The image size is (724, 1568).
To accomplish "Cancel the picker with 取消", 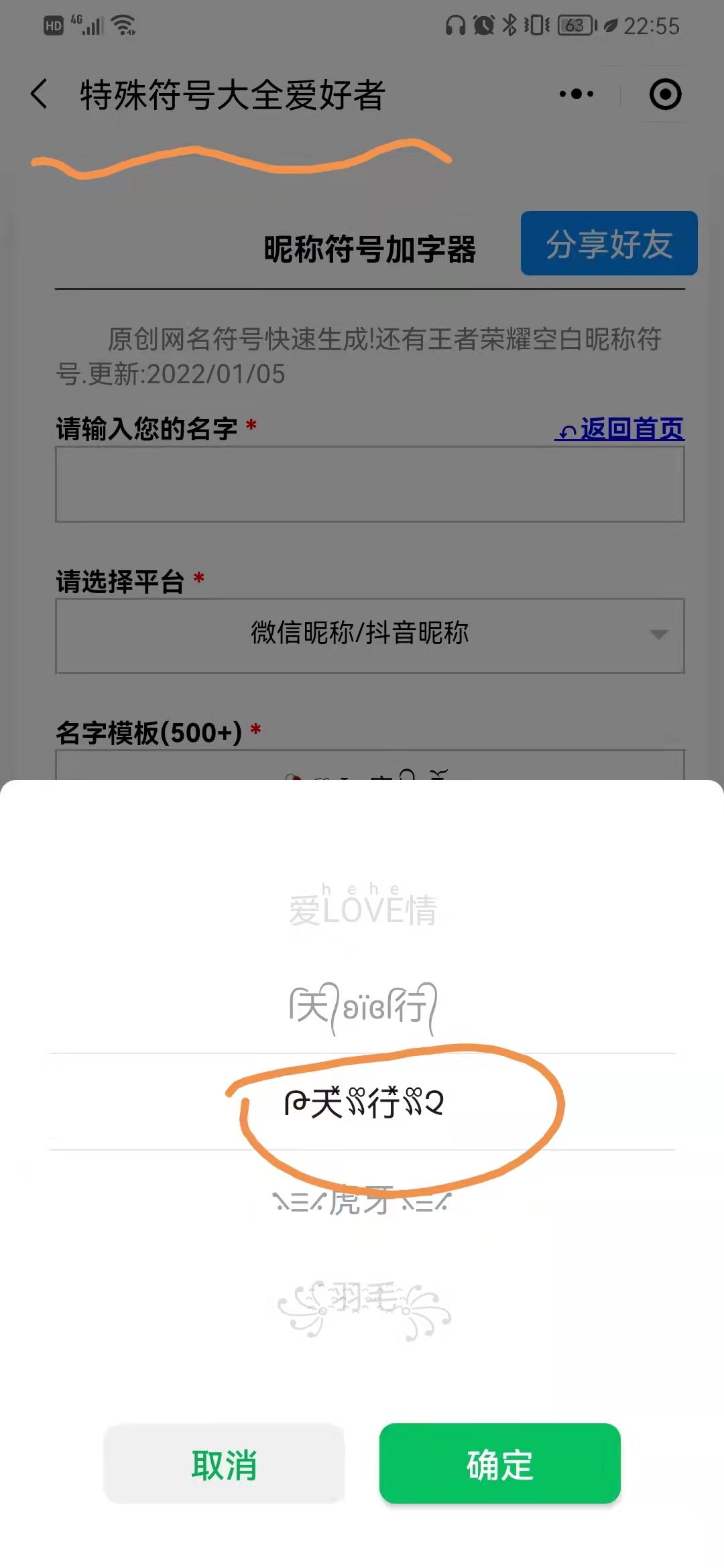I will 225,1464.
